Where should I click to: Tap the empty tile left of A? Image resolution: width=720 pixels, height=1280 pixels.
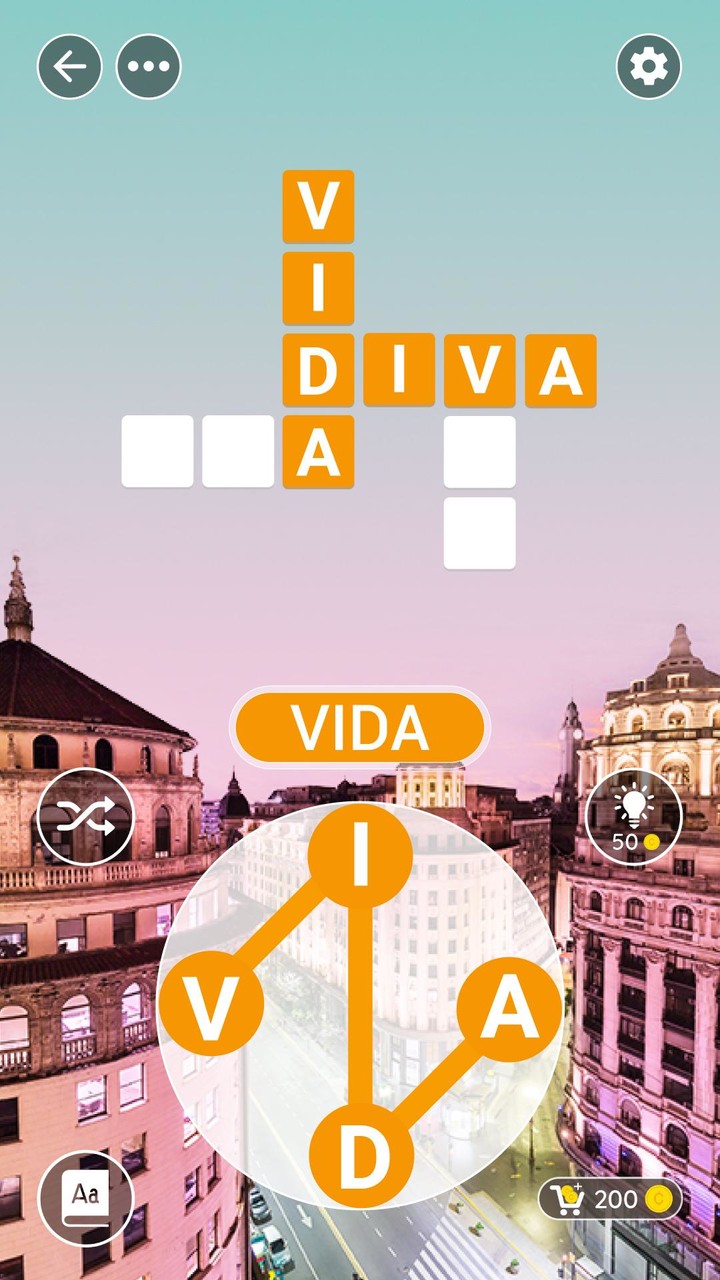point(237,452)
